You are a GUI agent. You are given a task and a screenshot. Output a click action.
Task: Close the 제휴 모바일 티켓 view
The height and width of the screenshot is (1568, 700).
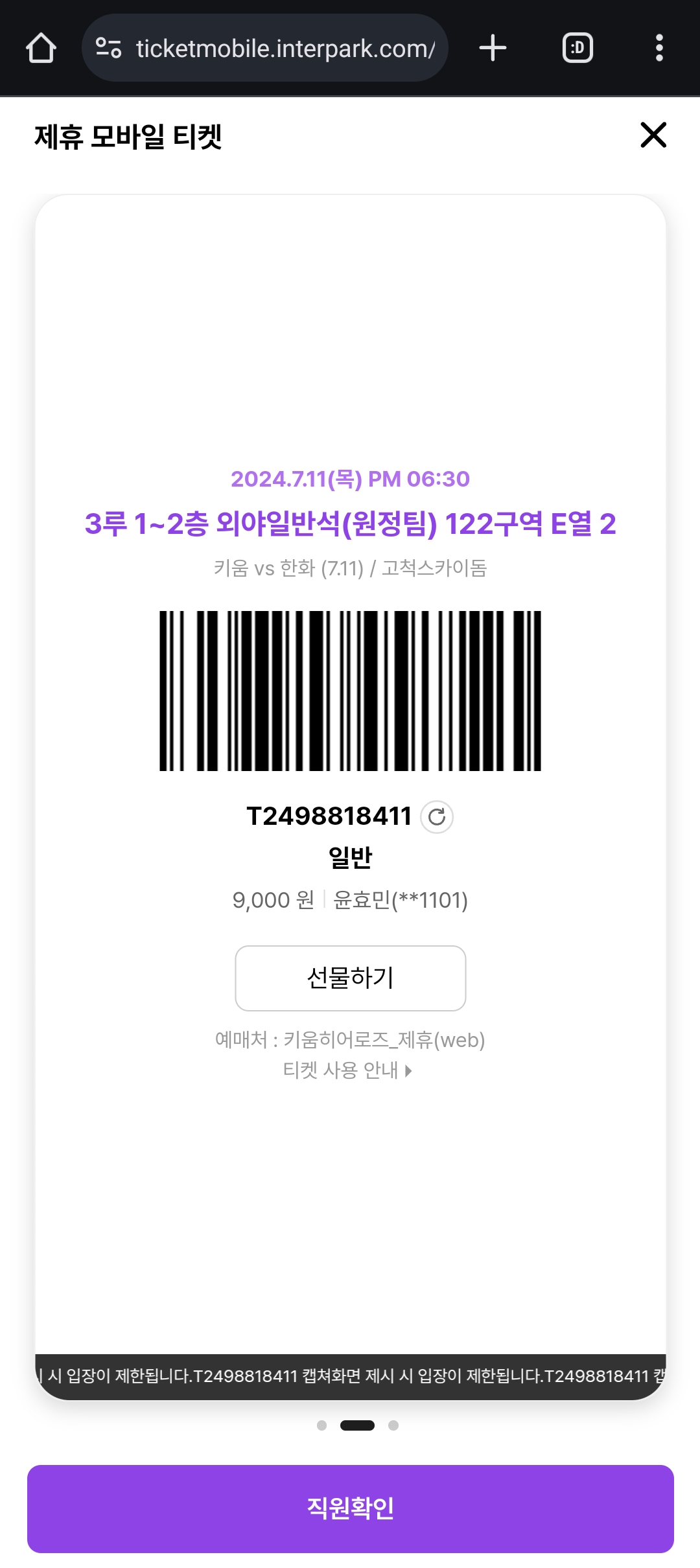pyautogui.click(x=653, y=135)
